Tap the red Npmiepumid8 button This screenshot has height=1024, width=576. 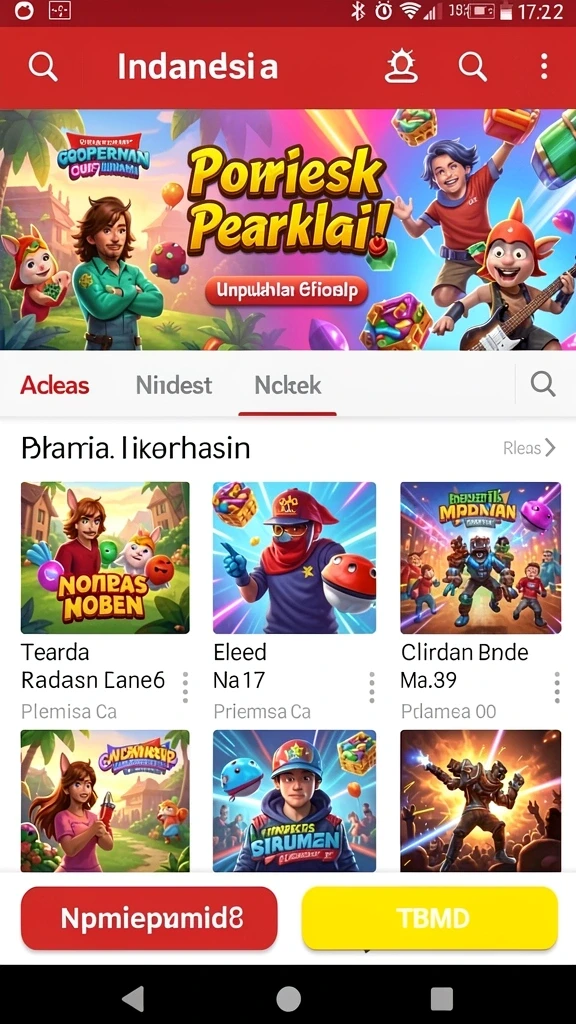click(x=150, y=918)
